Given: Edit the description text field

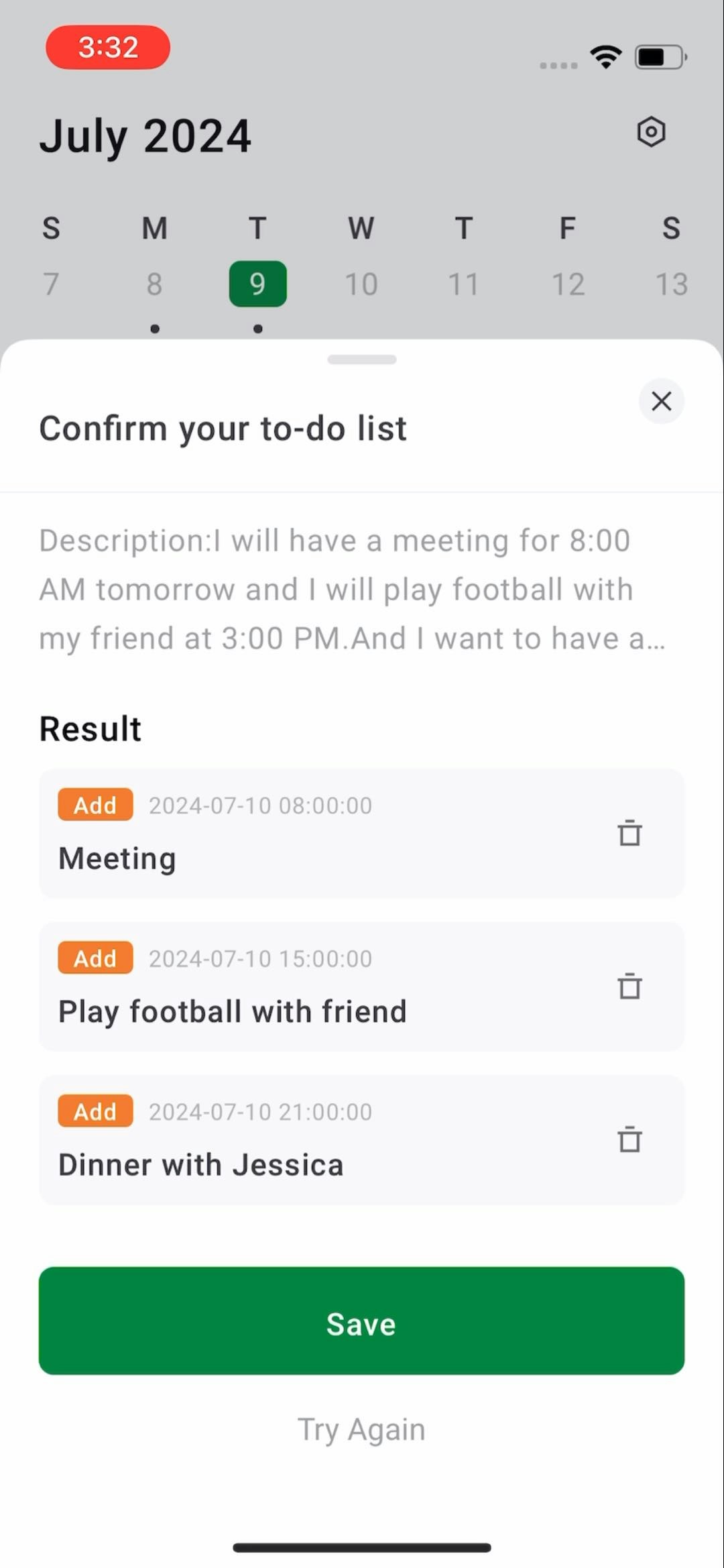Looking at the screenshot, I should pyautogui.click(x=352, y=590).
